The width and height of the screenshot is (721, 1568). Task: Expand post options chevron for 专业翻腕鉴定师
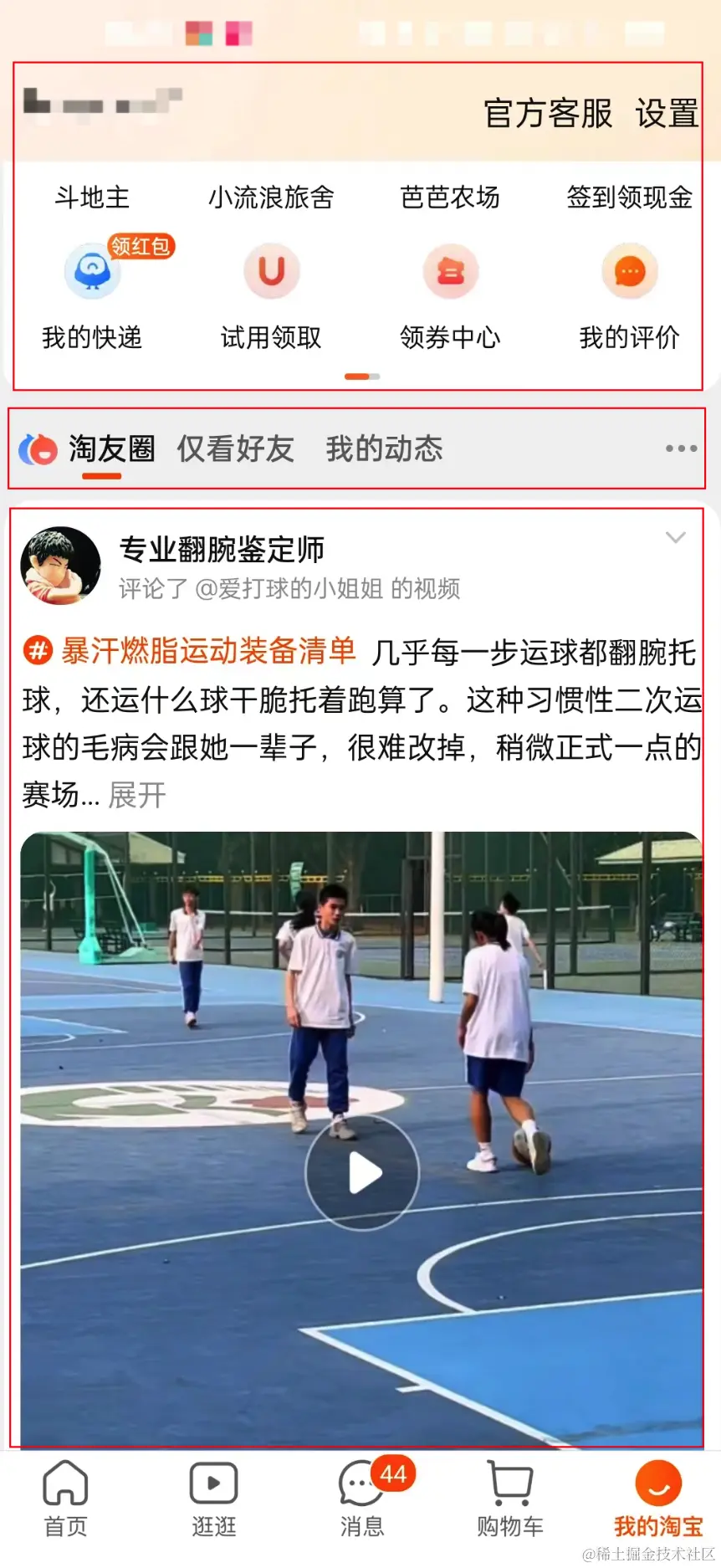coord(676,538)
